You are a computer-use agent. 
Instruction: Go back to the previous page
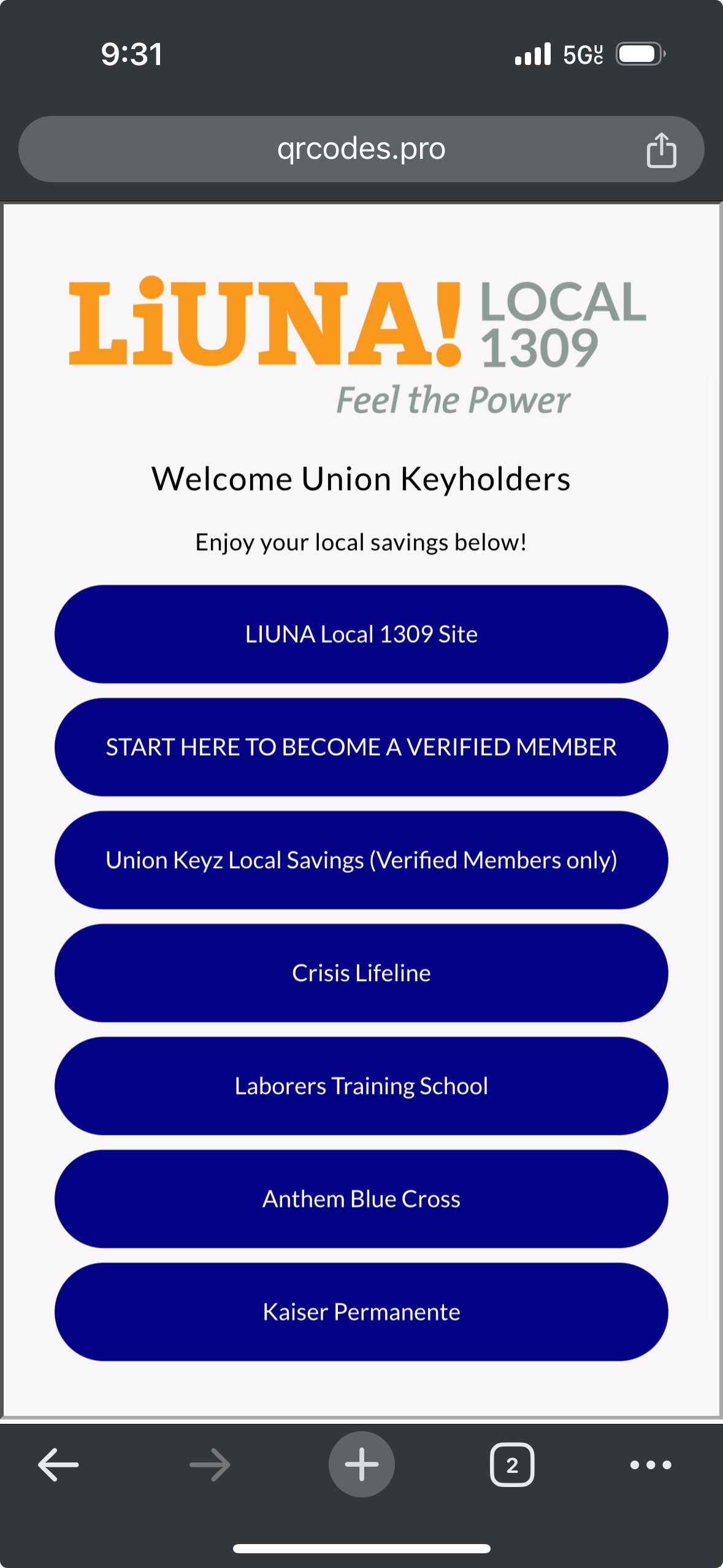click(x=58, y=1464)
